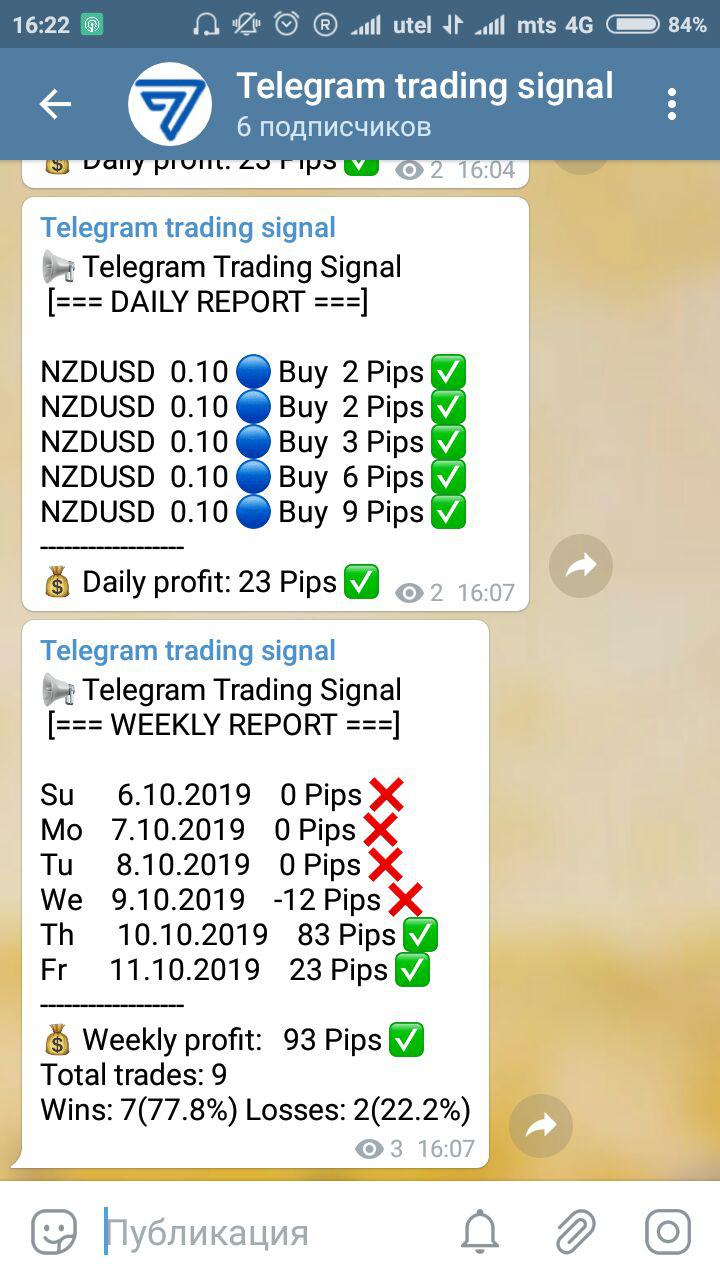
Task: Forward the daily report post
Action: click(581, 566)
